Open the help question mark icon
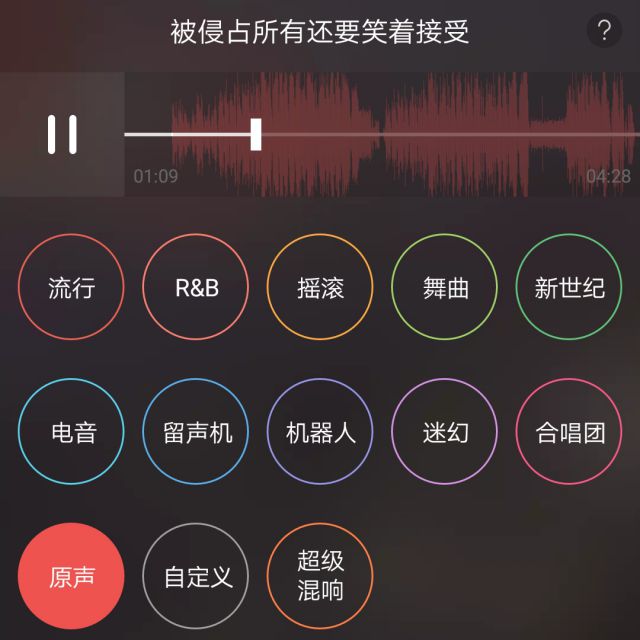Image resolution: width=640 pixels, height=640 pixels. tap(604, 30)
